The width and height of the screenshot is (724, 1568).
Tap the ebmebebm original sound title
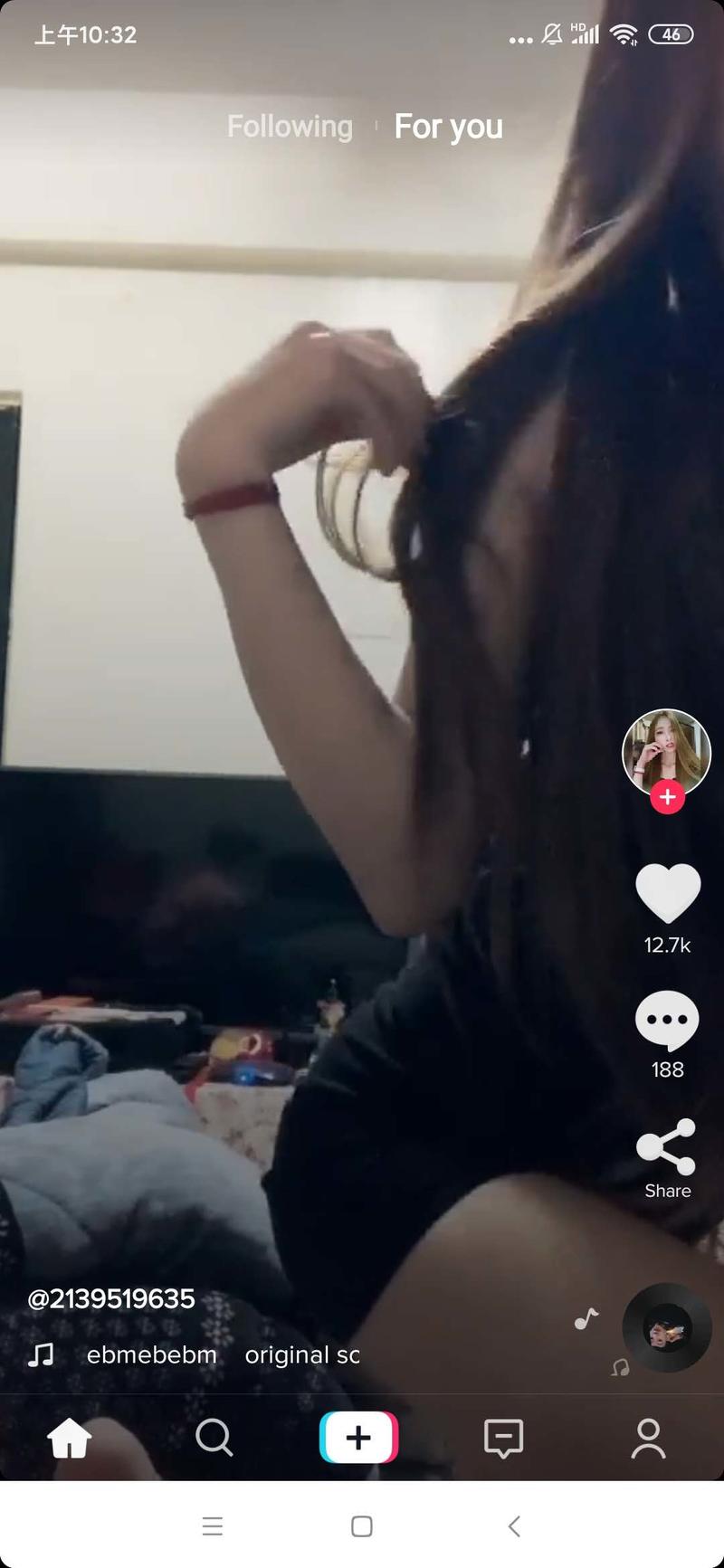point(223,1354)
